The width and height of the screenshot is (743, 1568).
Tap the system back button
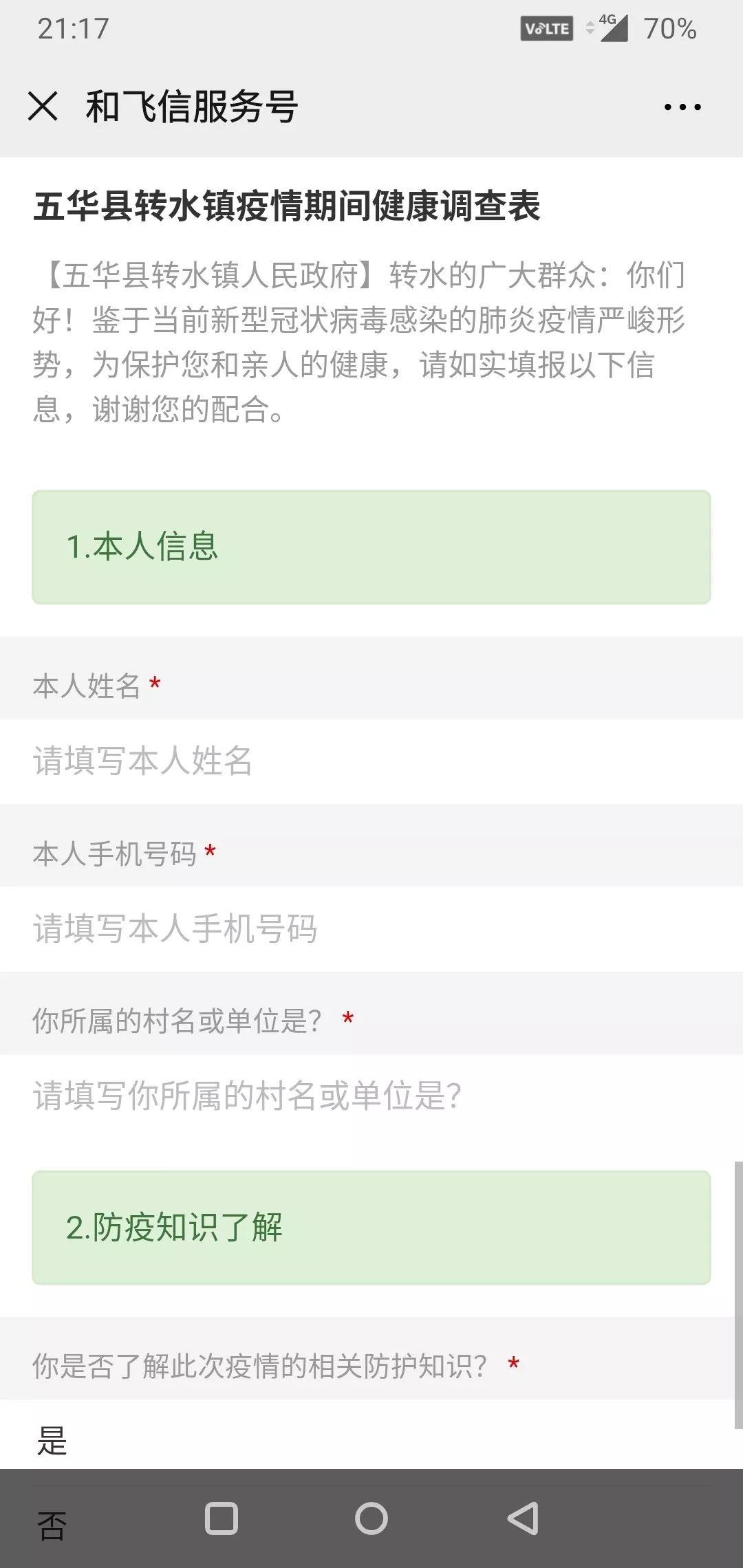523,1518
